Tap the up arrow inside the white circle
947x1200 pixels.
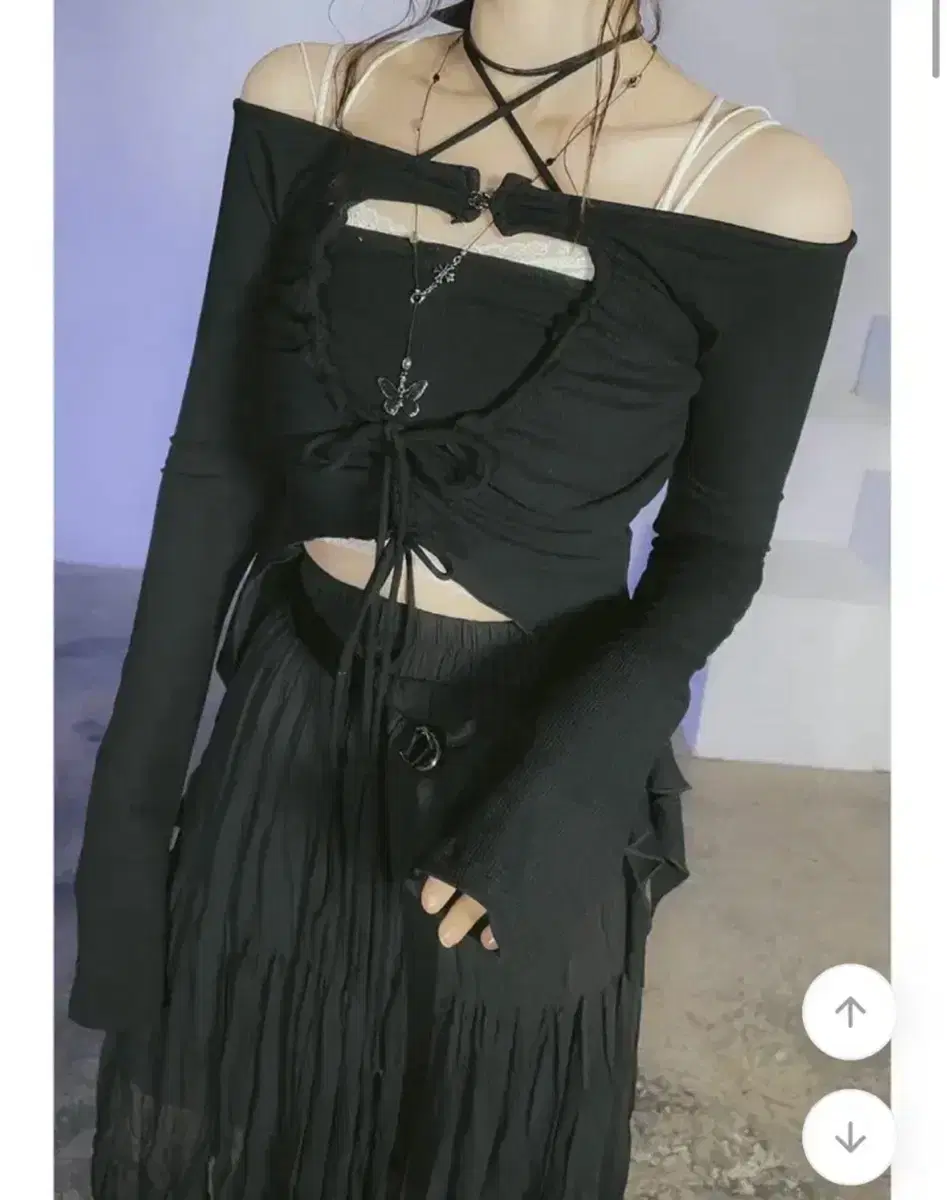pos(851,1012)
